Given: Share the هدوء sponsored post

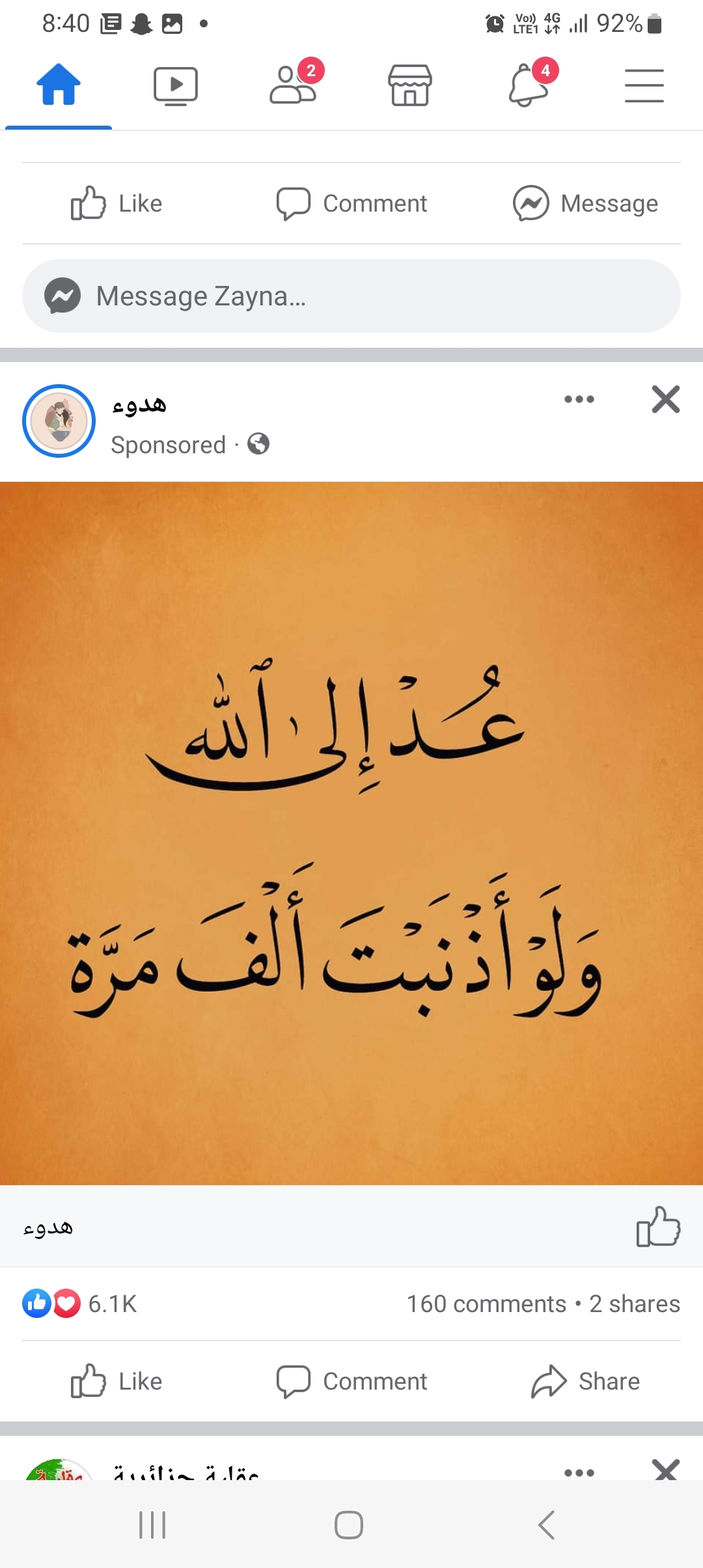Looking at the screenshot, I should coord(586,1381).
